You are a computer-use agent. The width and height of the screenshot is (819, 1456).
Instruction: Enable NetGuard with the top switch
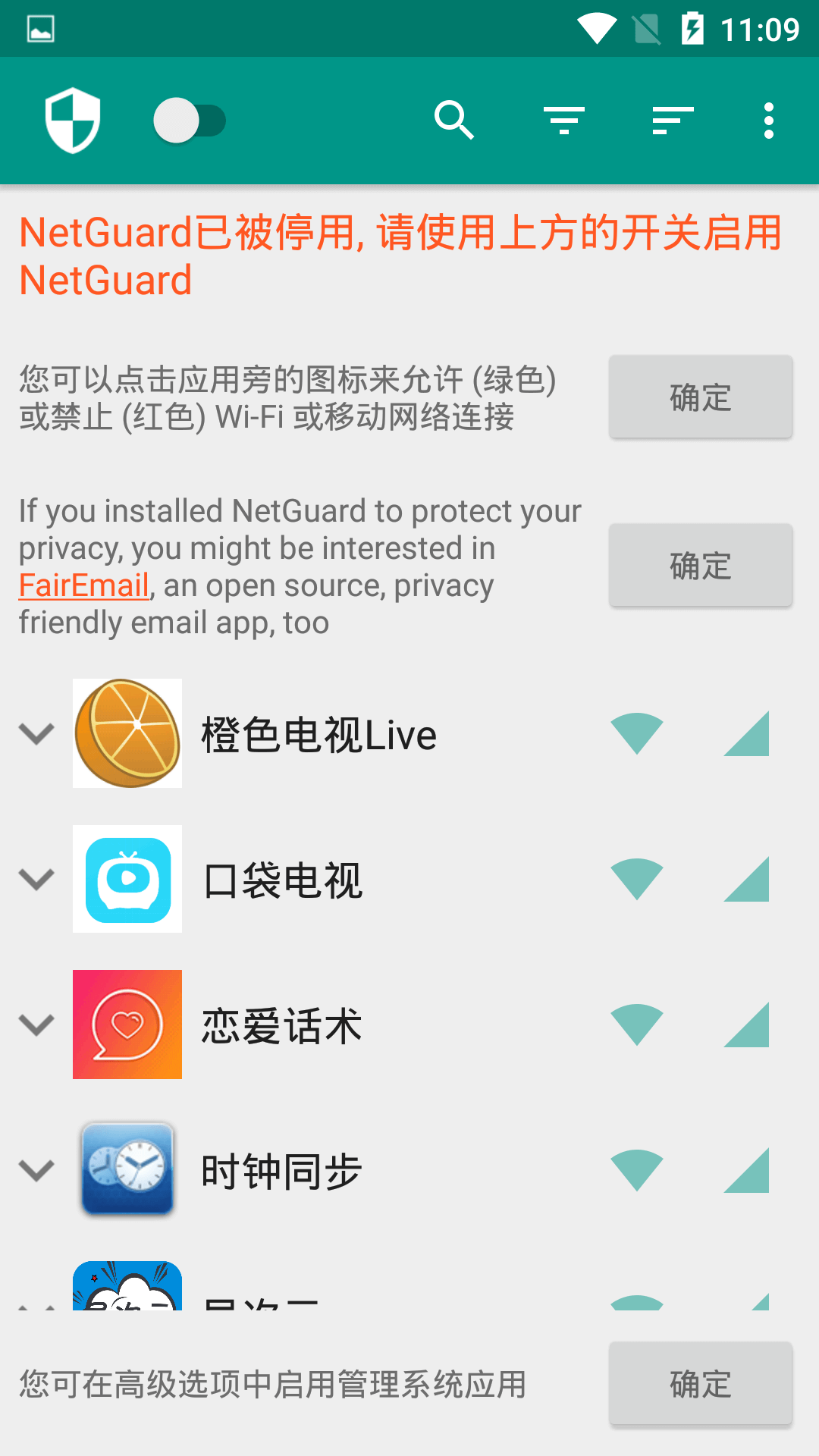(189, 121)
